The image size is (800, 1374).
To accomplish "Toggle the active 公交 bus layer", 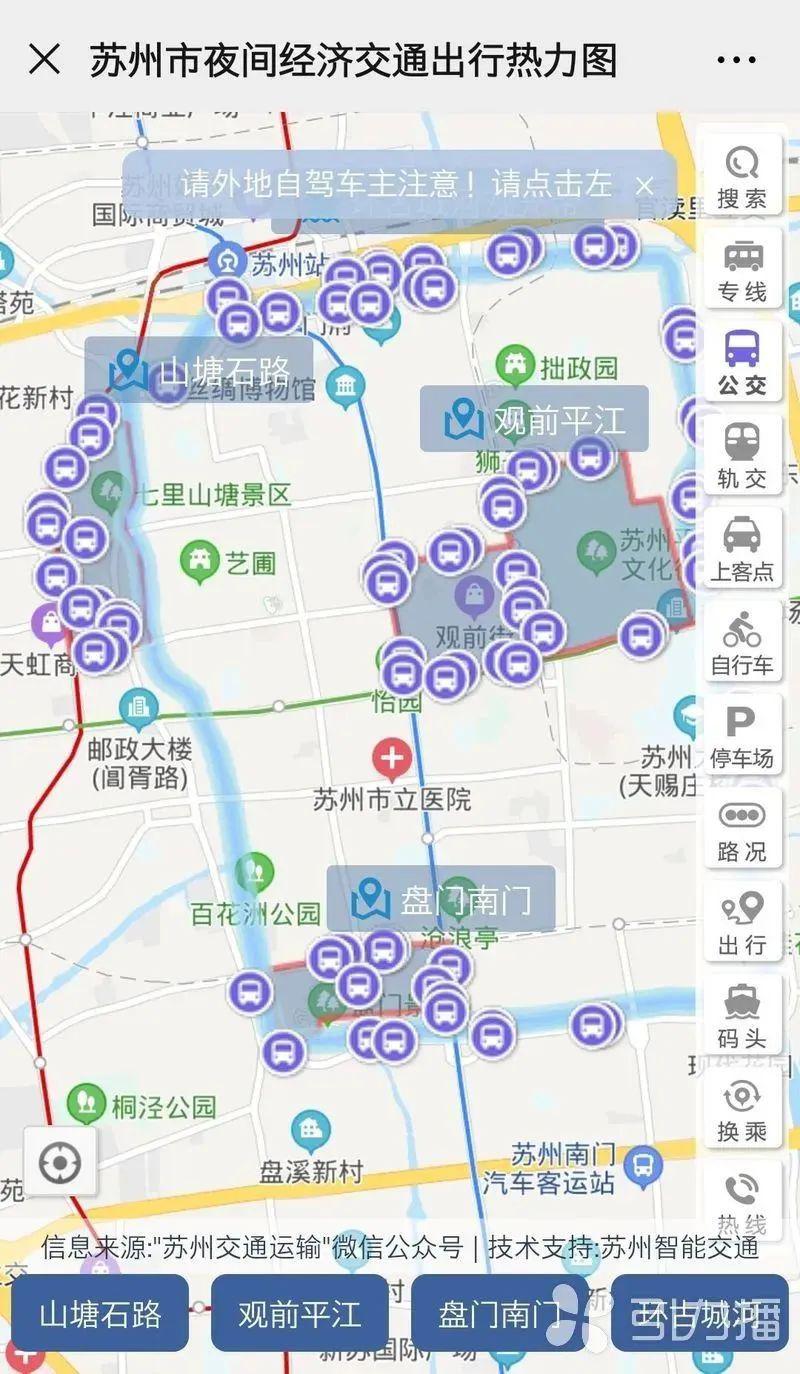I will [742, 363].
